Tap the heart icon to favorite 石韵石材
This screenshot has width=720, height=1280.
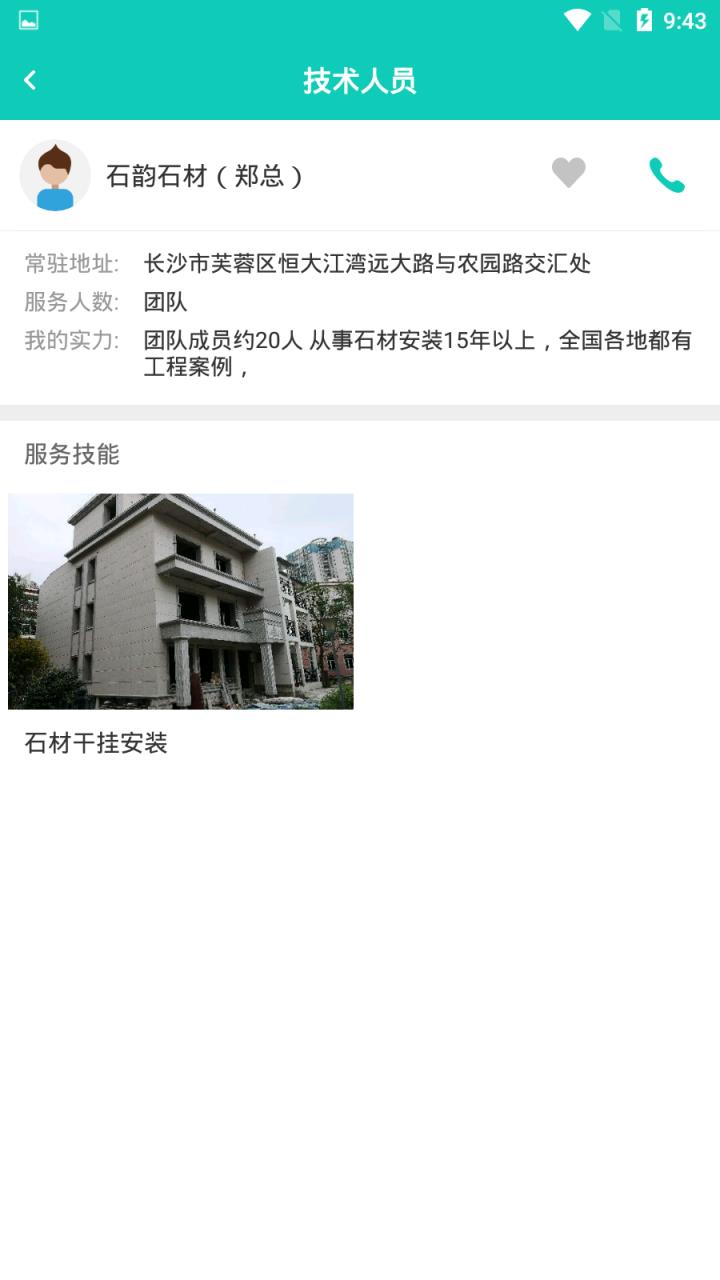click(568, 172)
